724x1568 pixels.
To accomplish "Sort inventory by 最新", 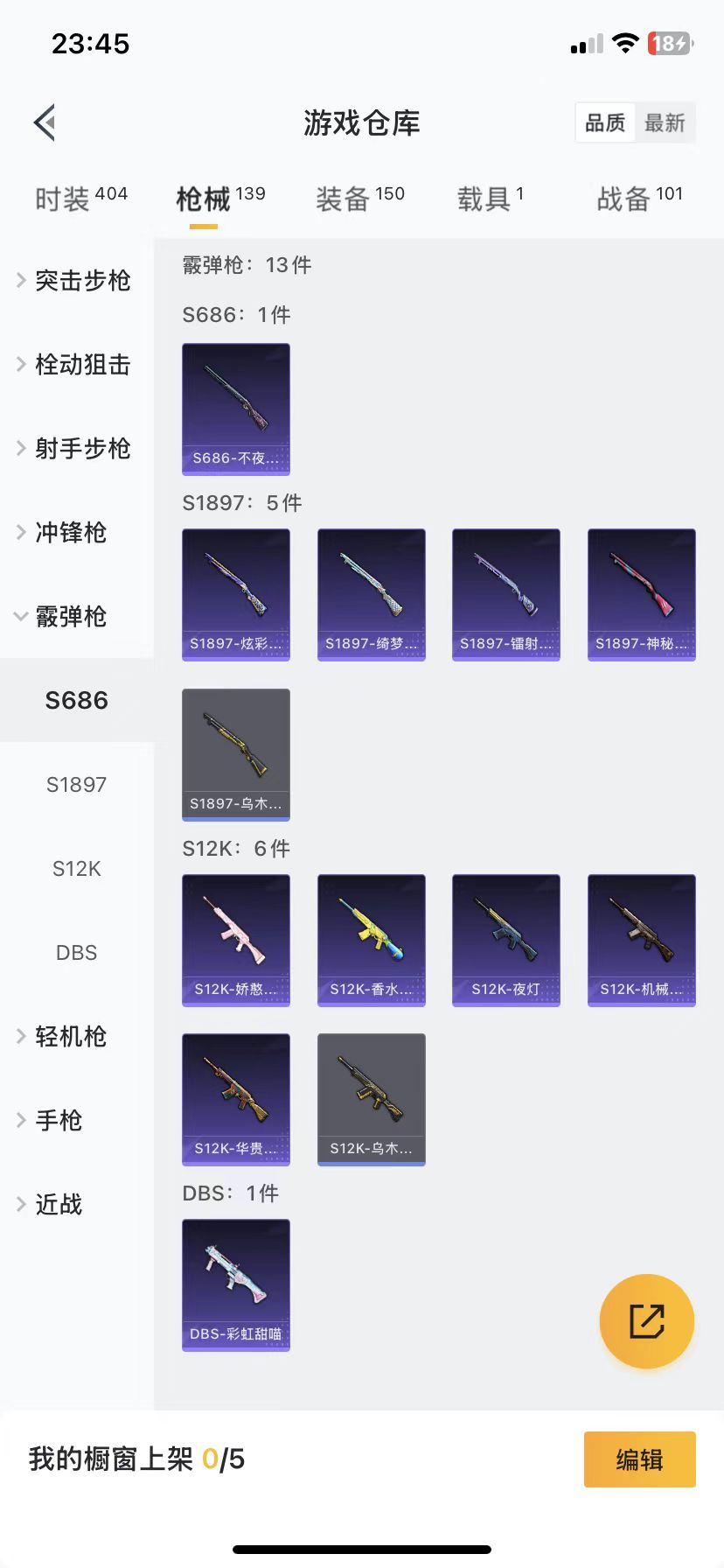I will (665, 122).
